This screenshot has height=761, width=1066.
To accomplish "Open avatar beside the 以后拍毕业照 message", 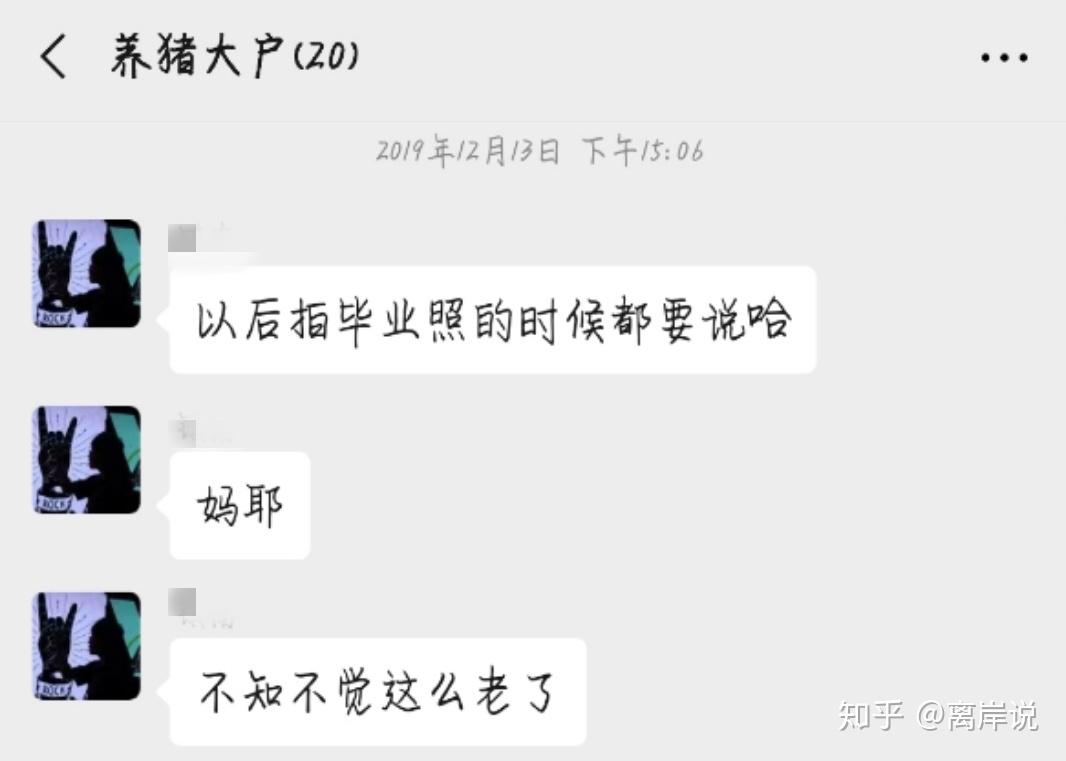I will (x=88, y=273).
